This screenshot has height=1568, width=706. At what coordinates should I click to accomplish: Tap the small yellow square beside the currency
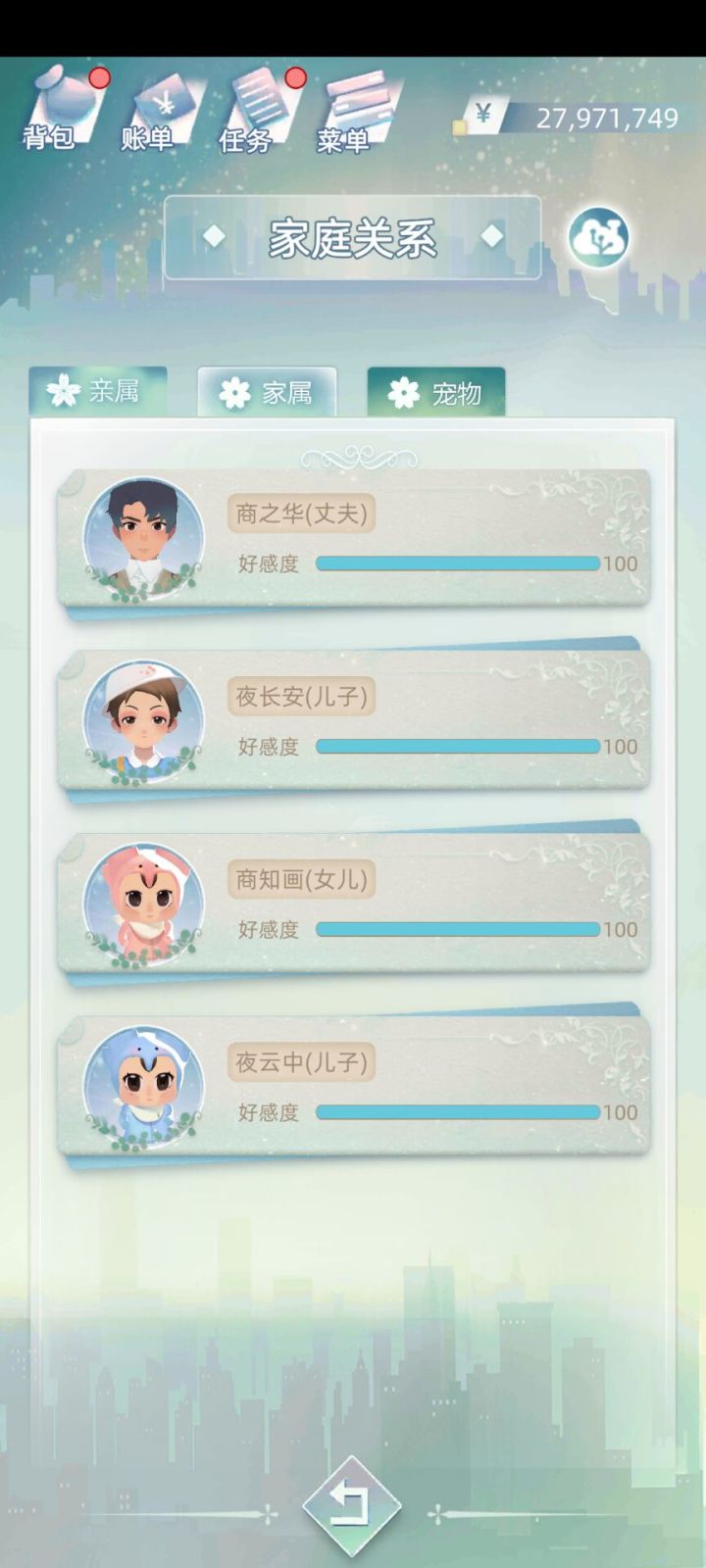(457, 124)
